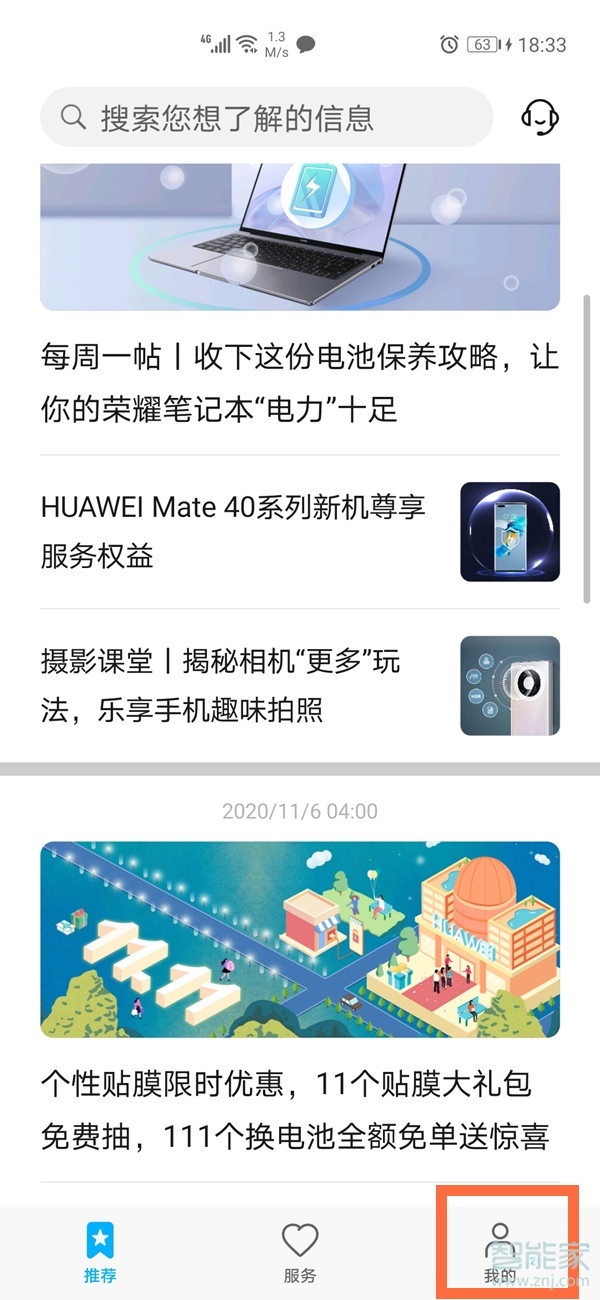Open the photography class camera article

click(x=299, y=685)
